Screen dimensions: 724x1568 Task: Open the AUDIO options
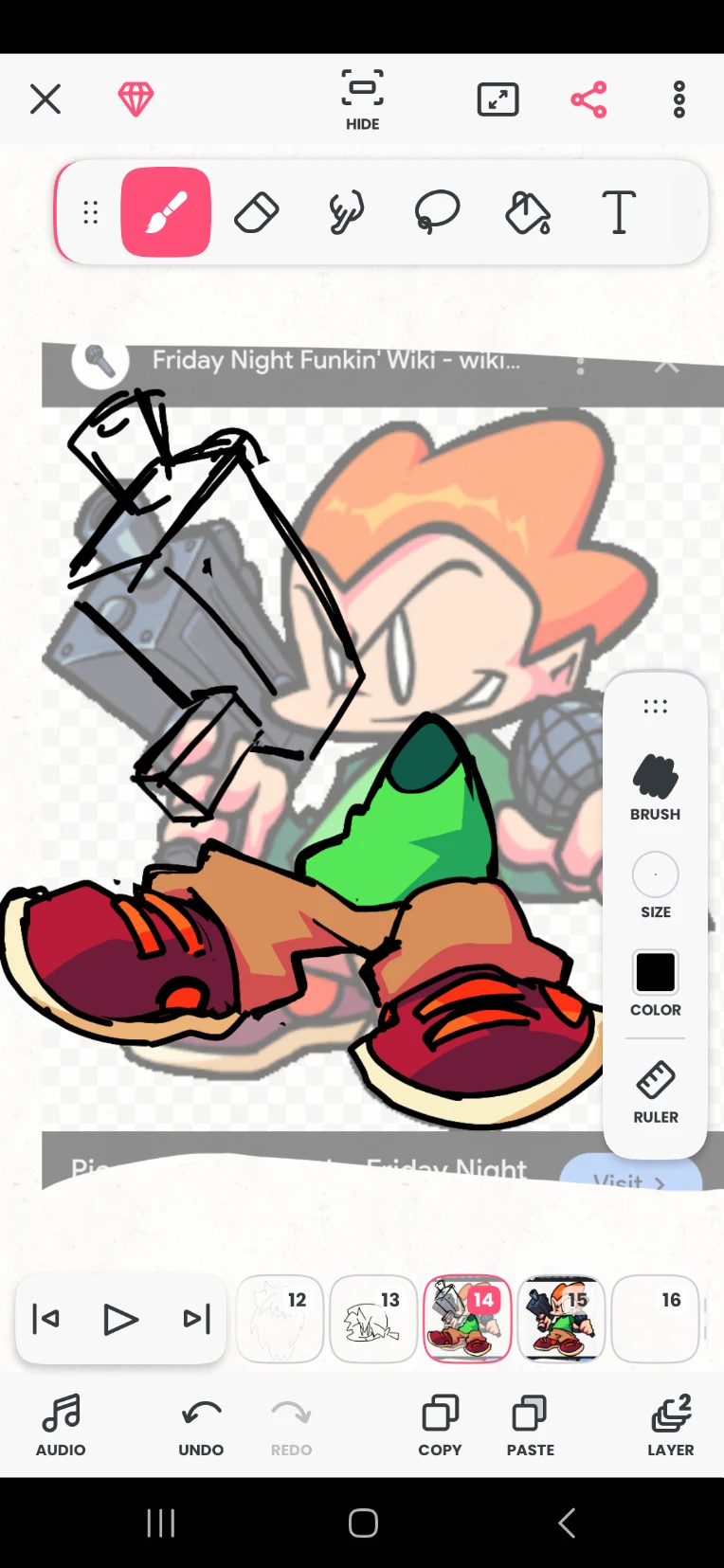(x=61, y=1425)
